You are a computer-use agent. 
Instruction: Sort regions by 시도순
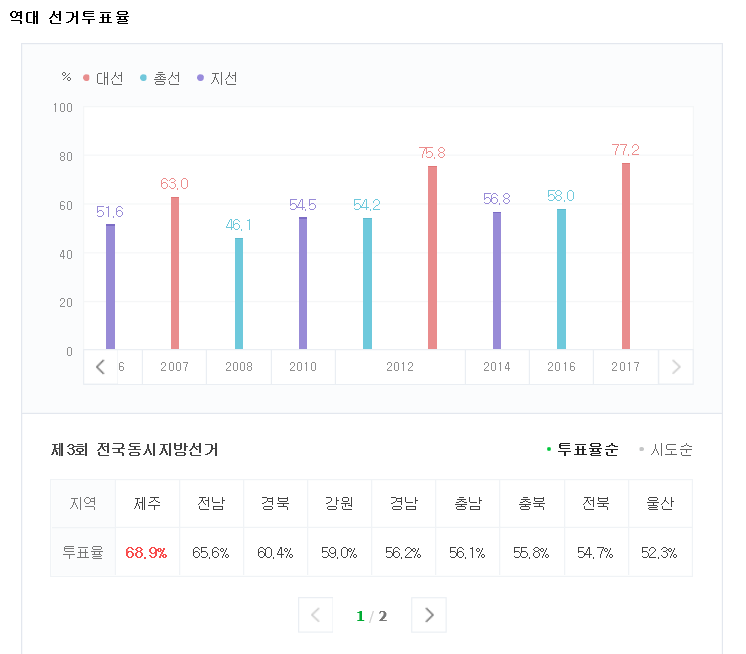coord(670,449)
